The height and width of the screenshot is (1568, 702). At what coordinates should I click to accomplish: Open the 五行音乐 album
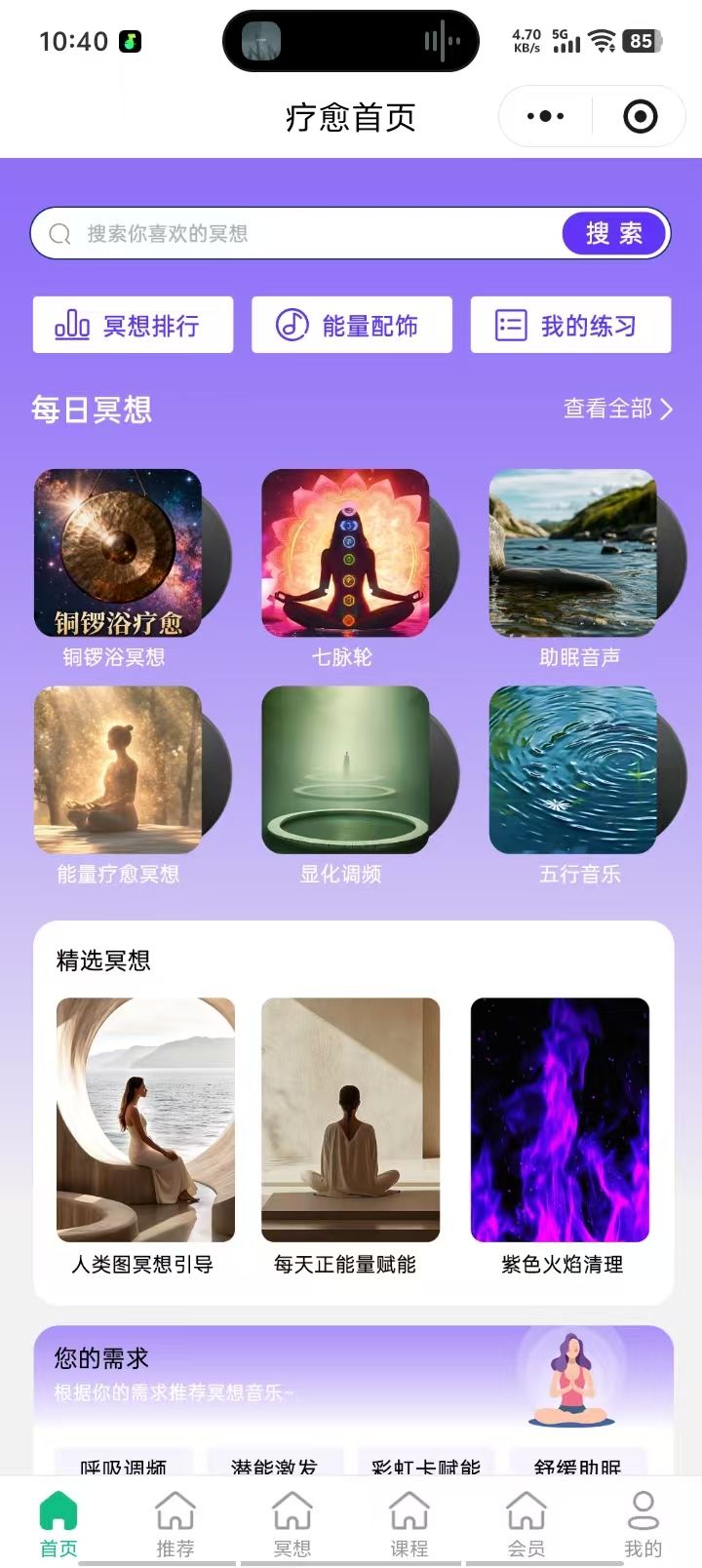click(573, 770)
